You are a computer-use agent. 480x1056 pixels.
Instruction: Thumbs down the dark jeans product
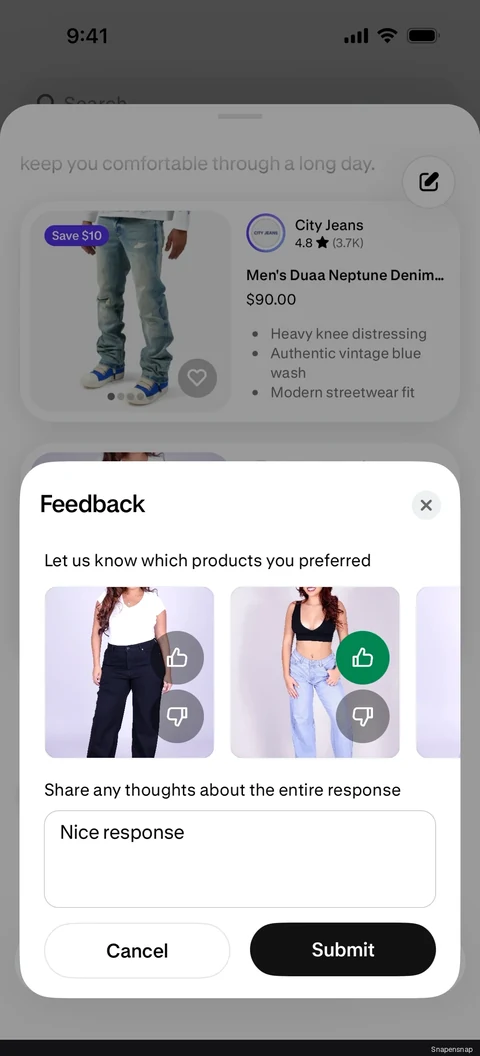177,717
